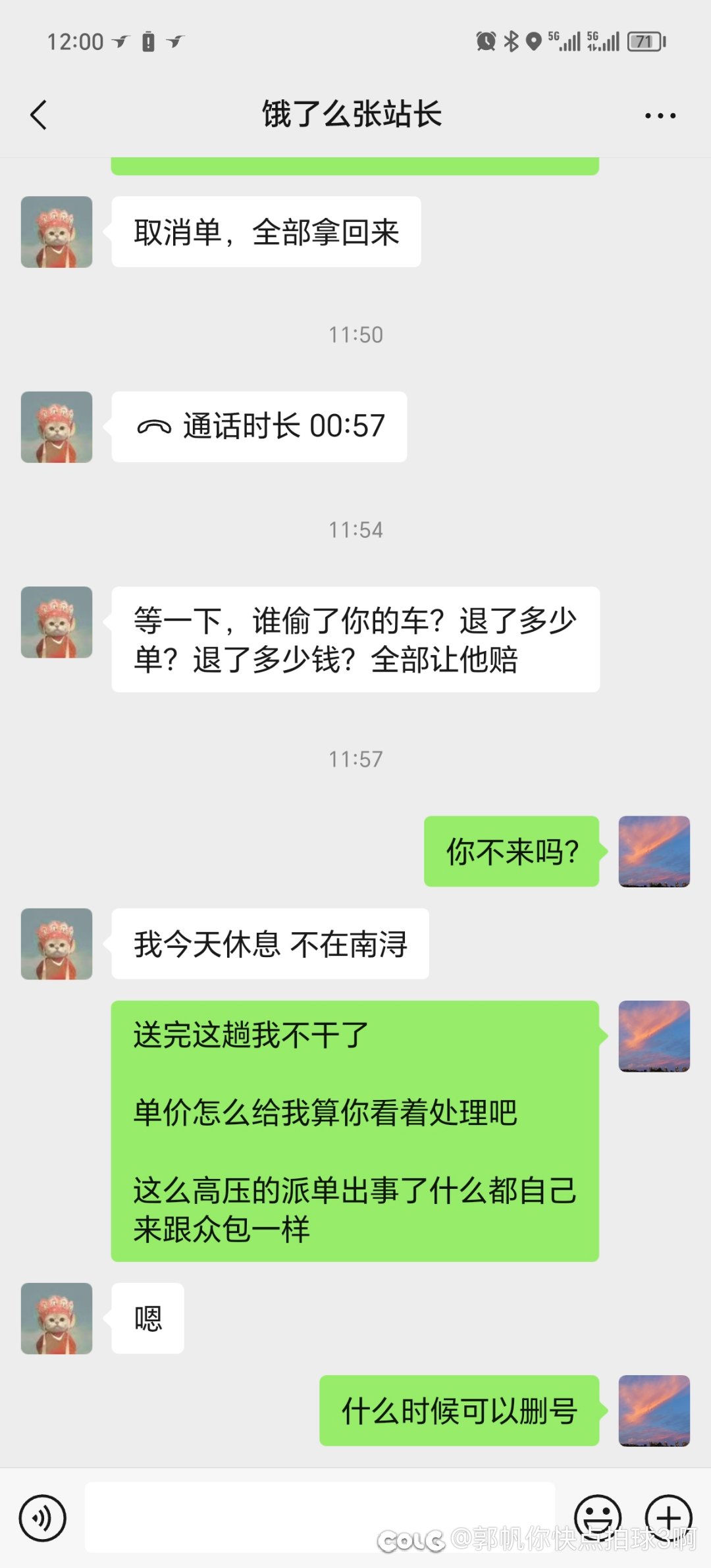Open my avatar beside 你不来吗 message

point(654,851)
